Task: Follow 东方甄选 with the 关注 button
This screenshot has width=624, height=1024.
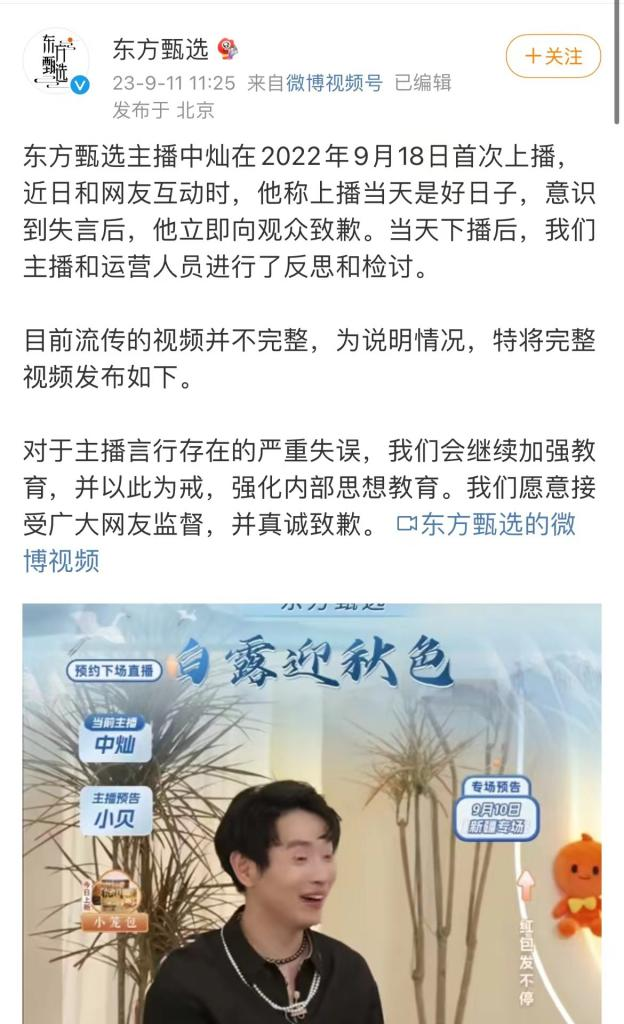Action: tap(553, 56)
